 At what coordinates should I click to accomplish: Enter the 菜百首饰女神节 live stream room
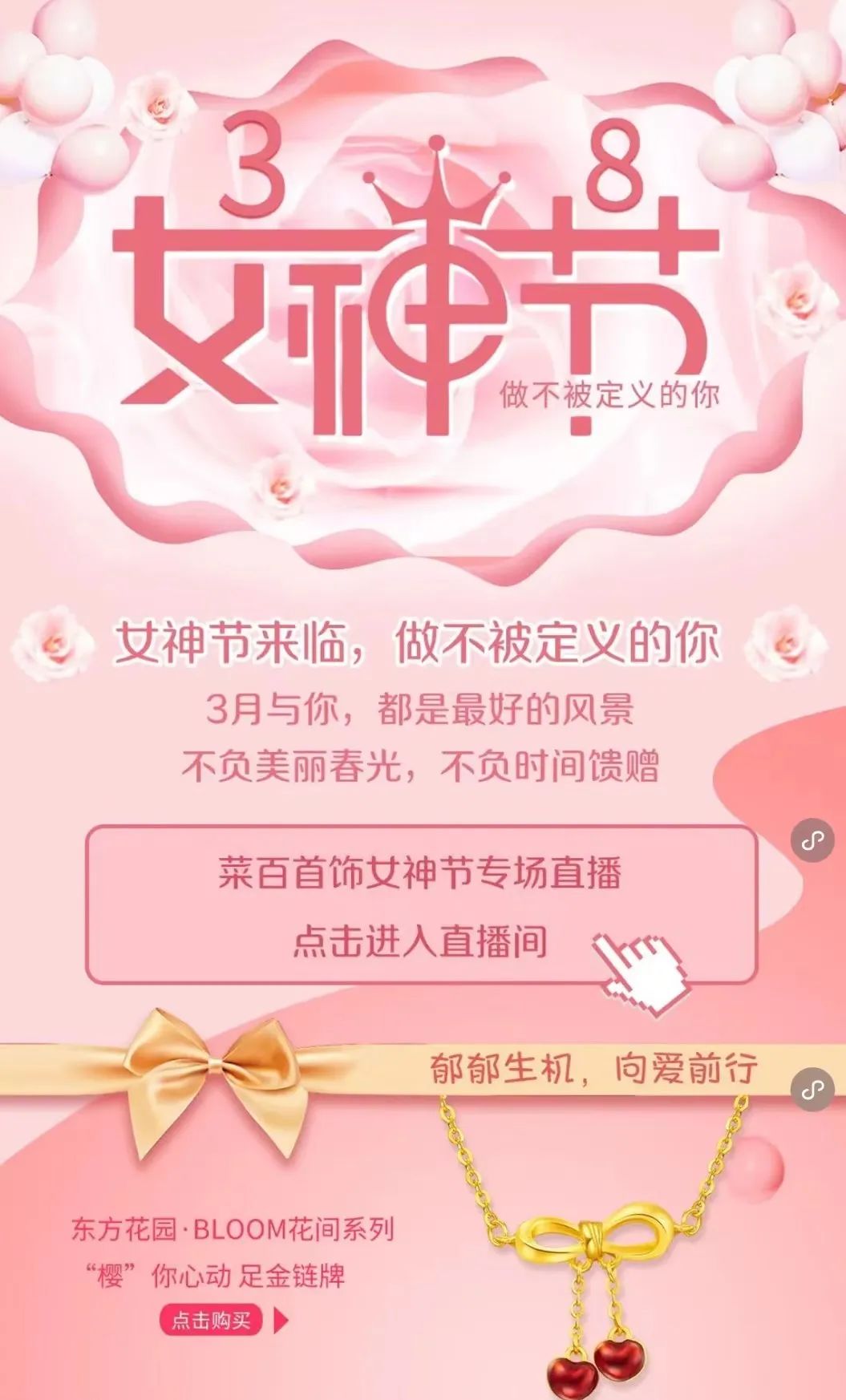pyautogui.click(x=421, y=905)
